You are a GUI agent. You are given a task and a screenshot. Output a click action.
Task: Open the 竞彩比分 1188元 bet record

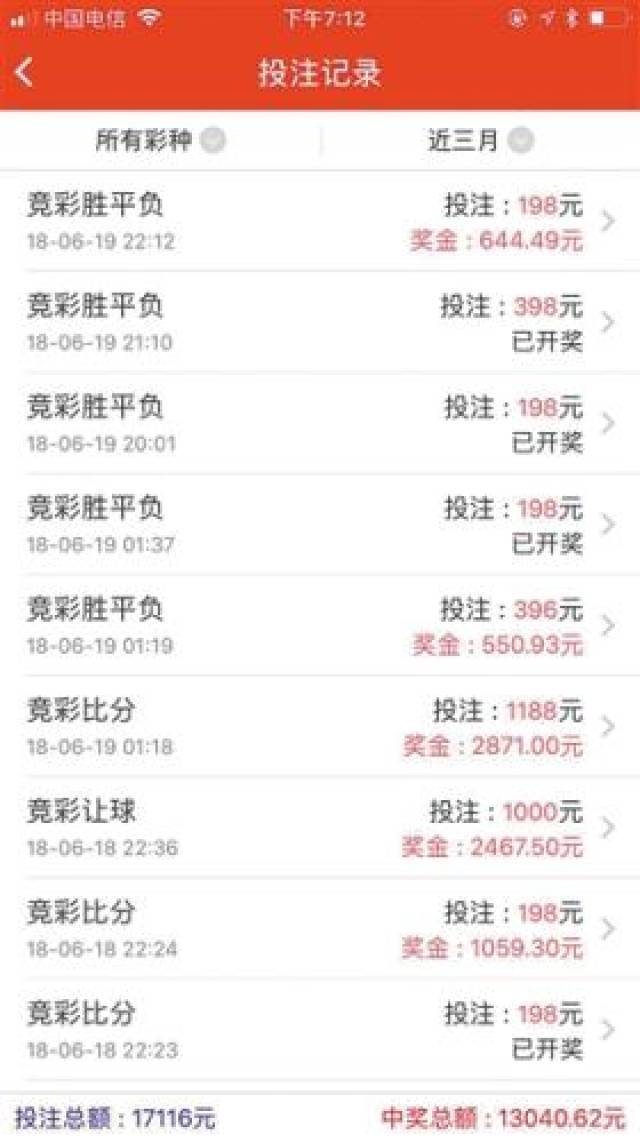pyautogui.click(x=320, y=727)
